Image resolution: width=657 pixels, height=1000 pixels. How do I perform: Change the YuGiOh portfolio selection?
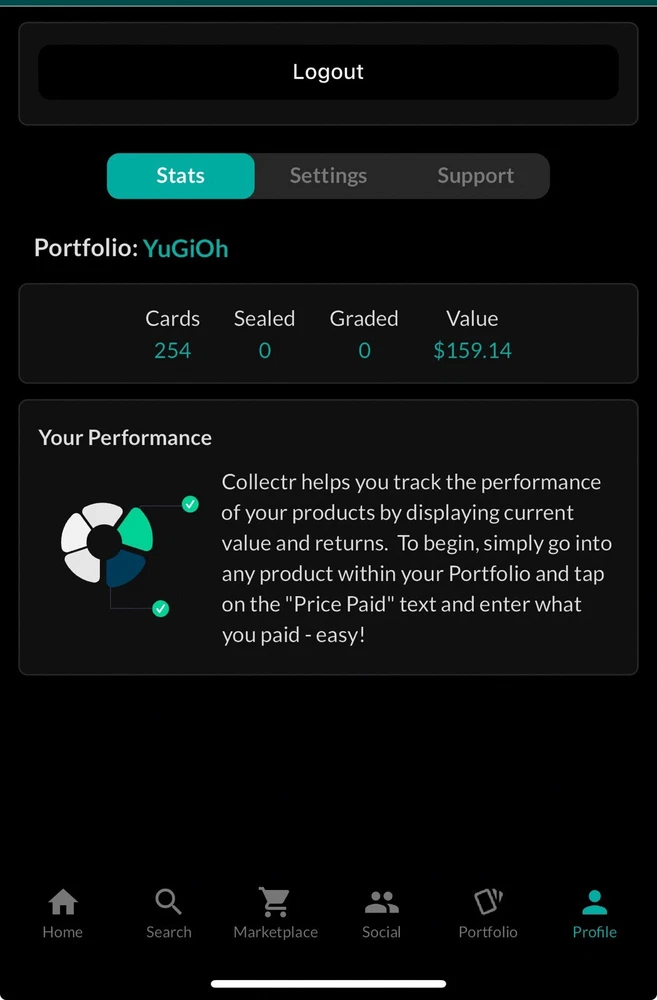click(185, 248)
